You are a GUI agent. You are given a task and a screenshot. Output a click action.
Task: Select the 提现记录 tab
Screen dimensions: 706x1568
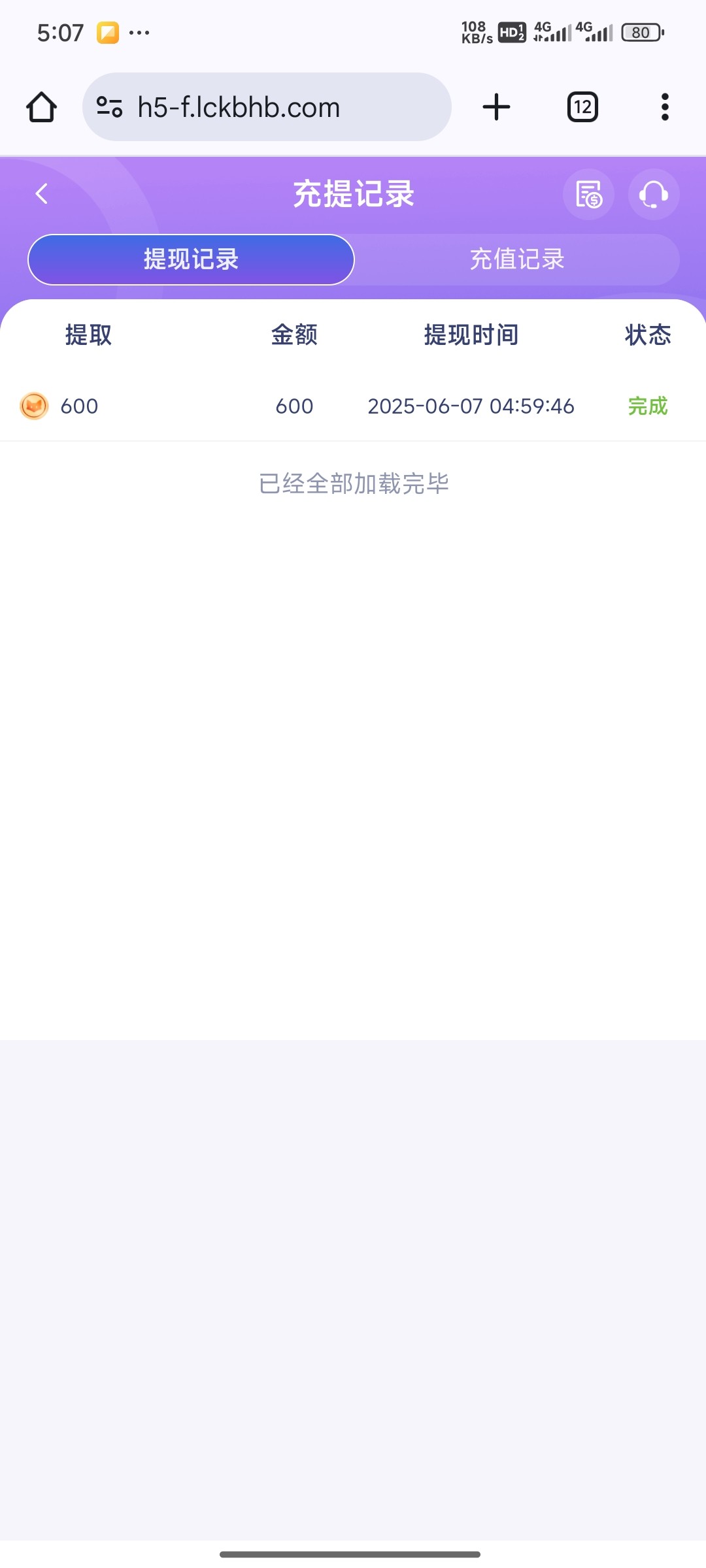coord(191,259)
